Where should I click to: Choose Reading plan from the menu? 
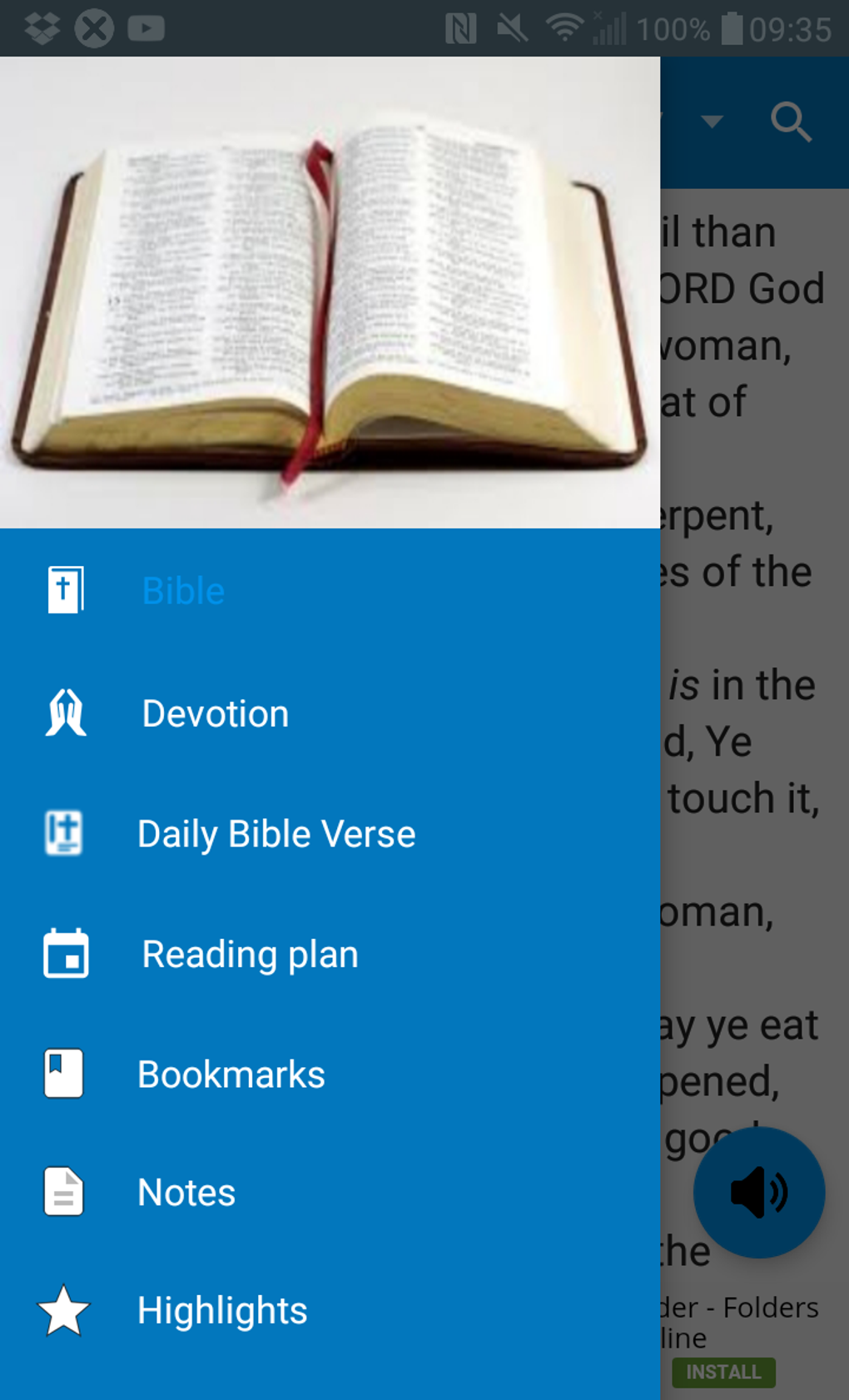(248, 954)
